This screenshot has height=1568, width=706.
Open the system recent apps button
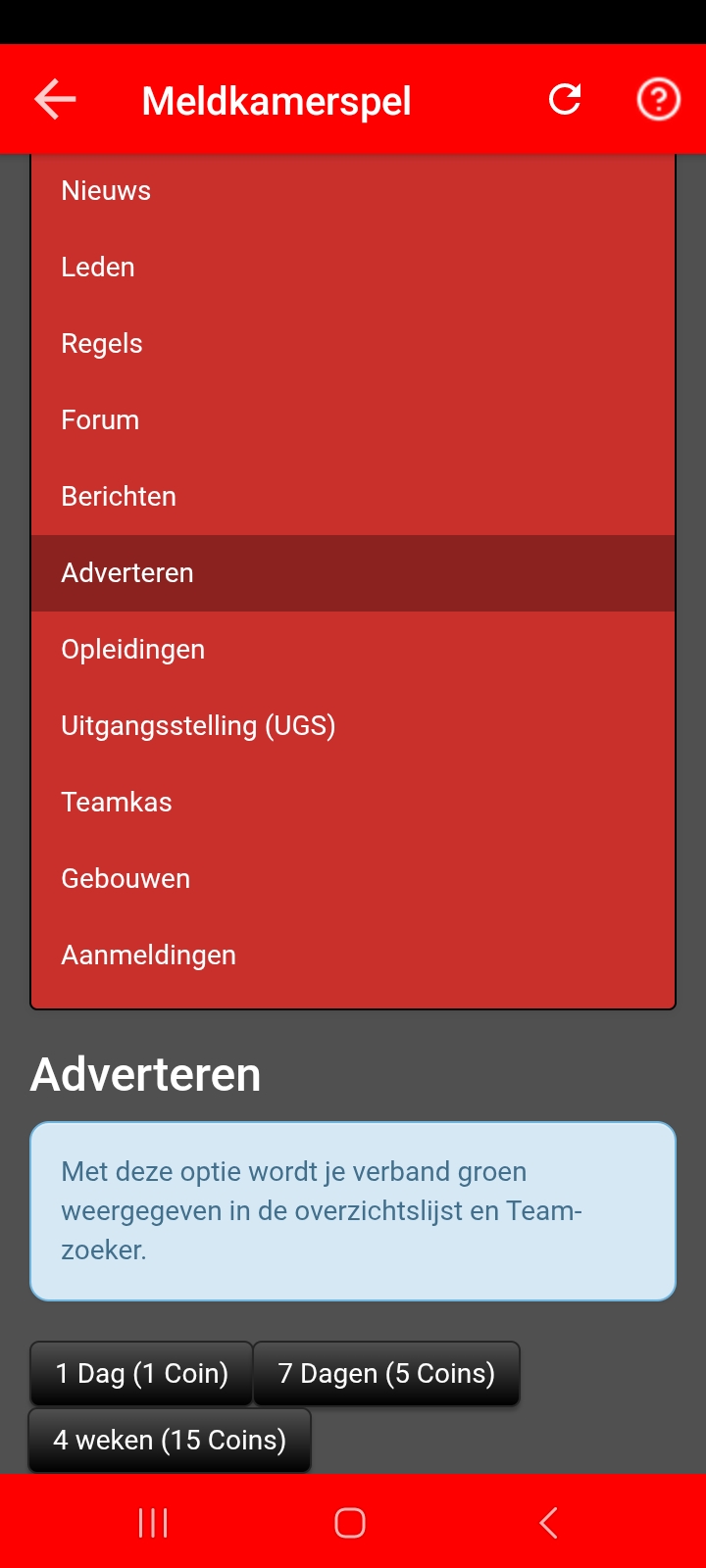153,1523
